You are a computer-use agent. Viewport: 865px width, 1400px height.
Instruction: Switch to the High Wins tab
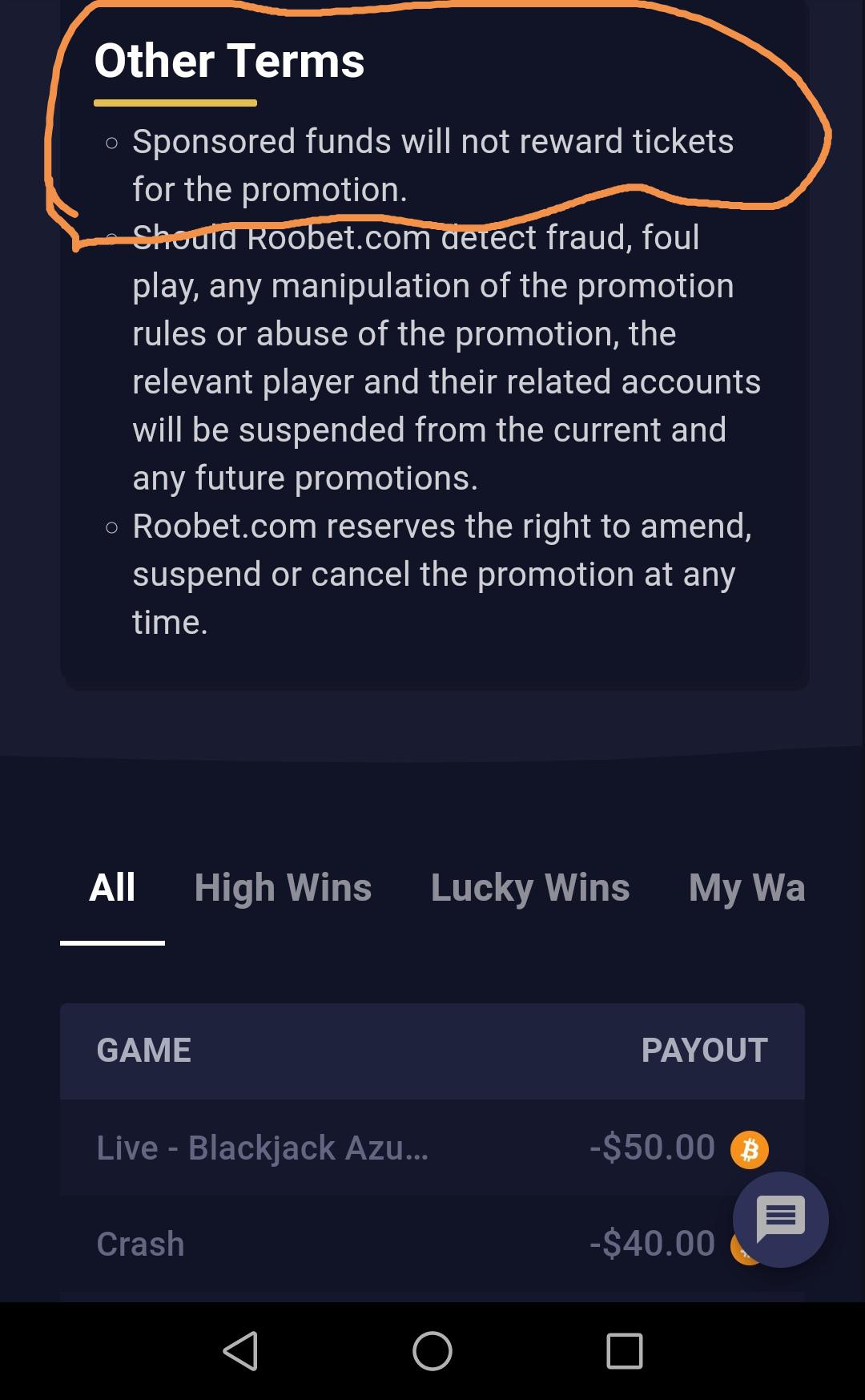283,888
